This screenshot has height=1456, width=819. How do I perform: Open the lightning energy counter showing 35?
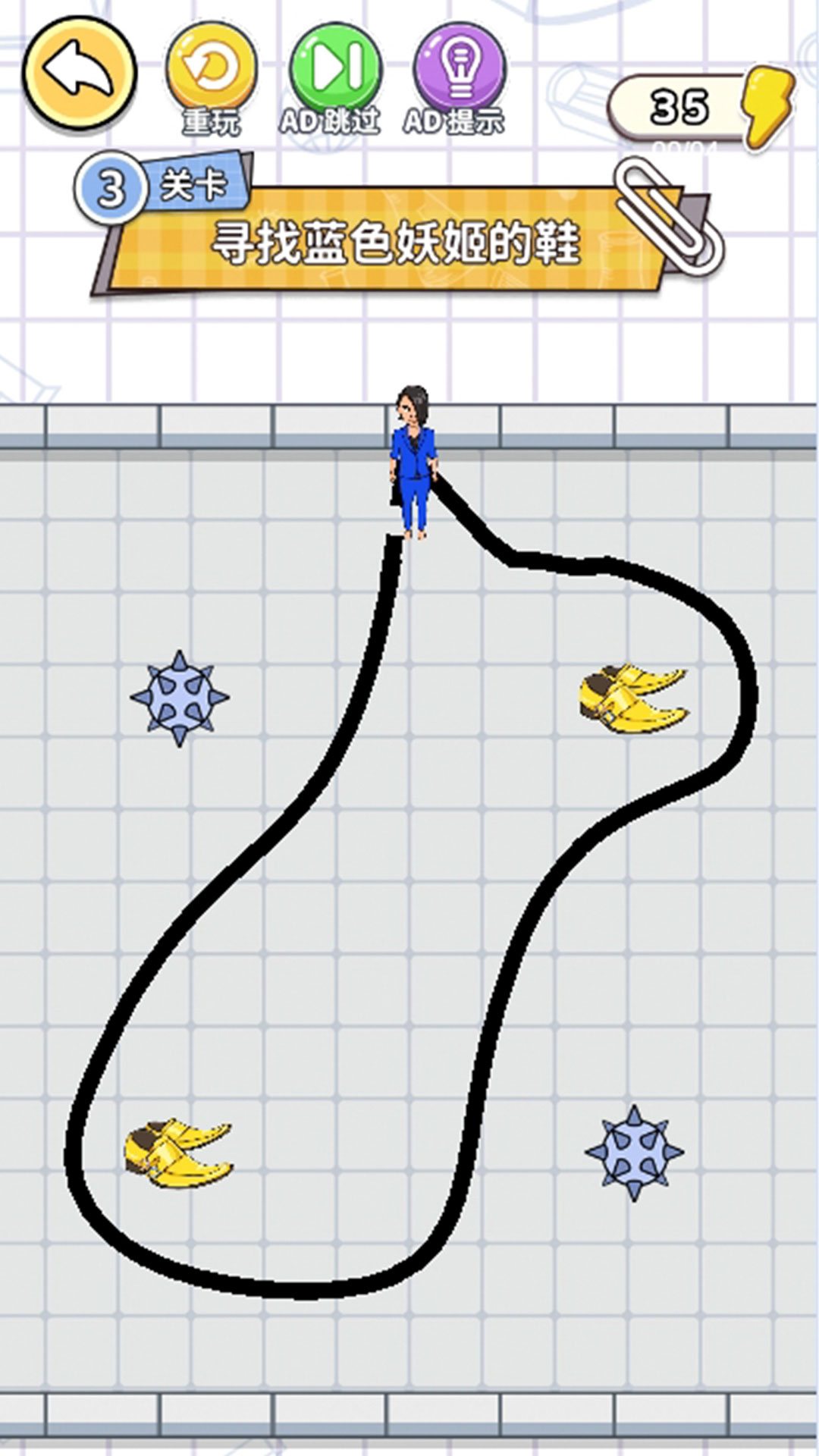701,108
